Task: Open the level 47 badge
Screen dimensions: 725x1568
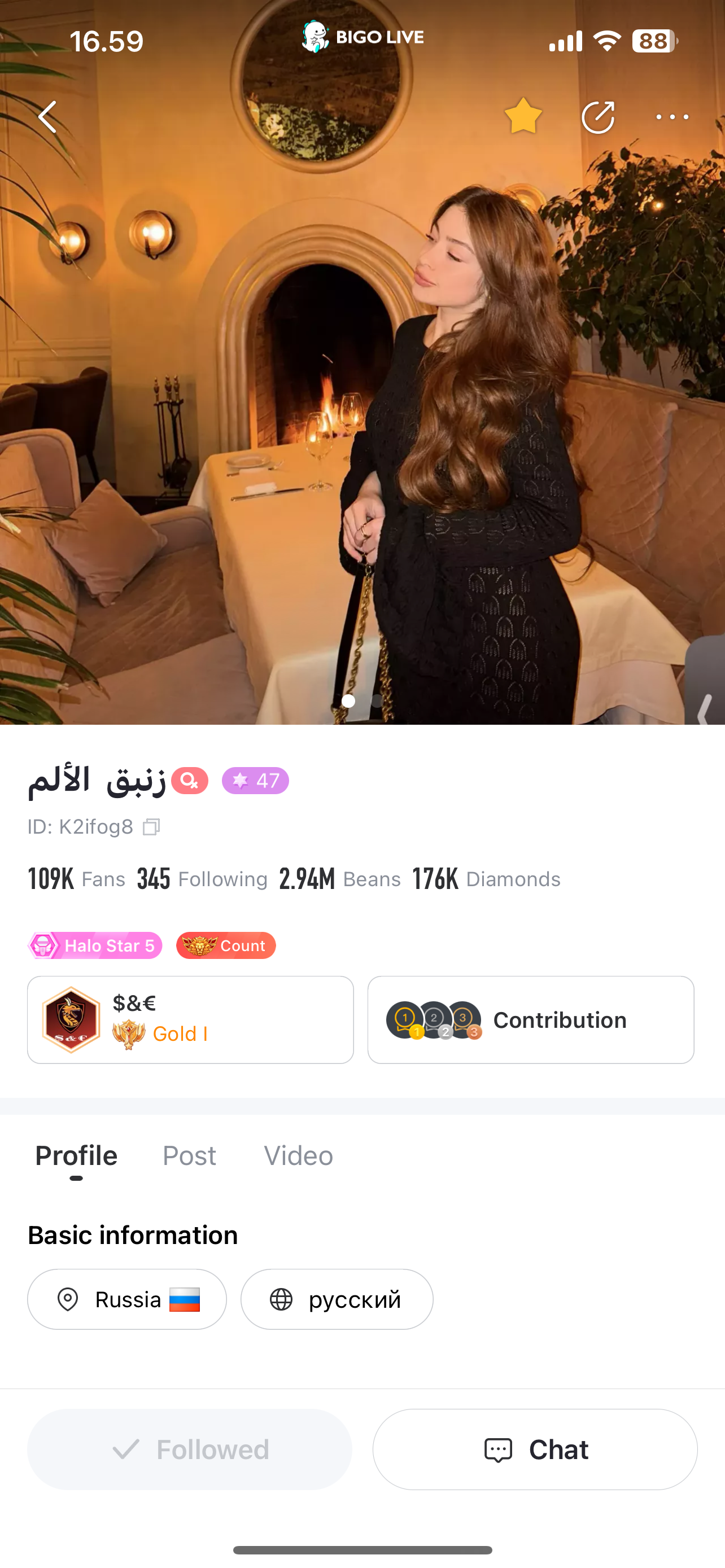Action: (255, 781)
